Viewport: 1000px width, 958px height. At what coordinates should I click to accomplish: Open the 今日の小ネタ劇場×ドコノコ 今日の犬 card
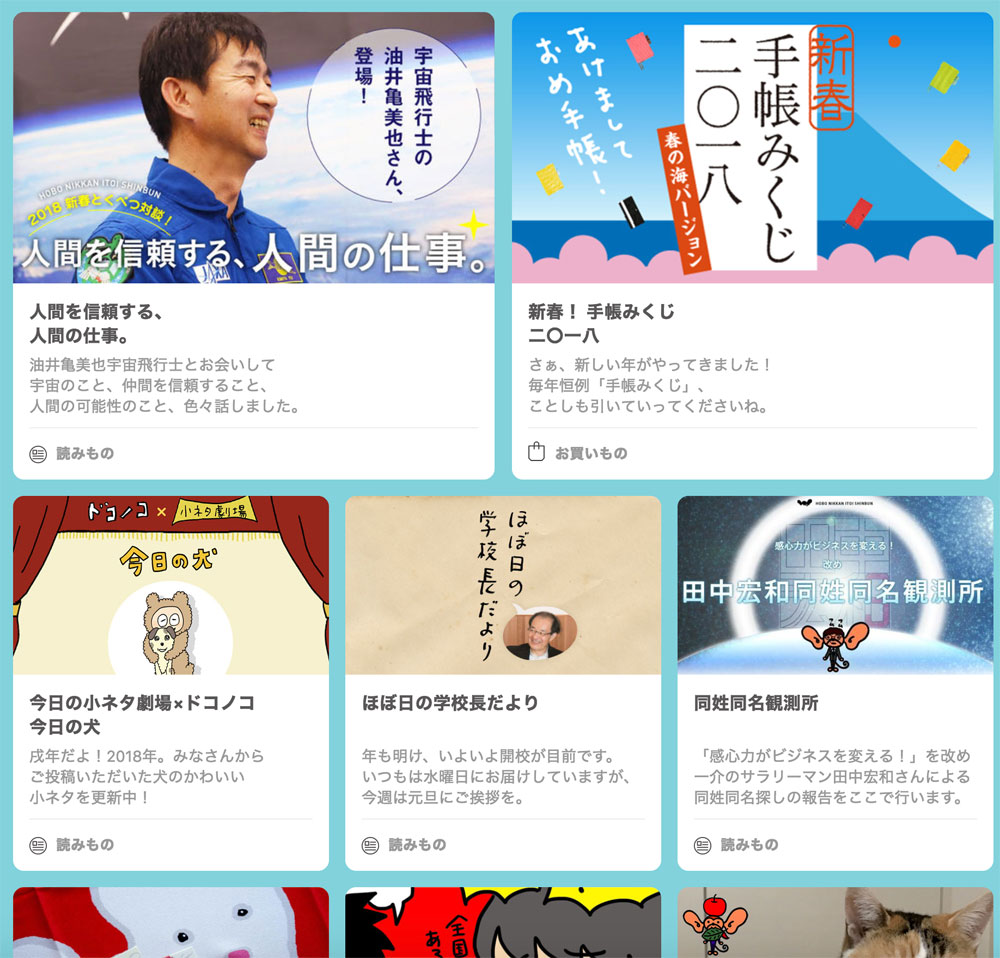click(x=170, y=683)
